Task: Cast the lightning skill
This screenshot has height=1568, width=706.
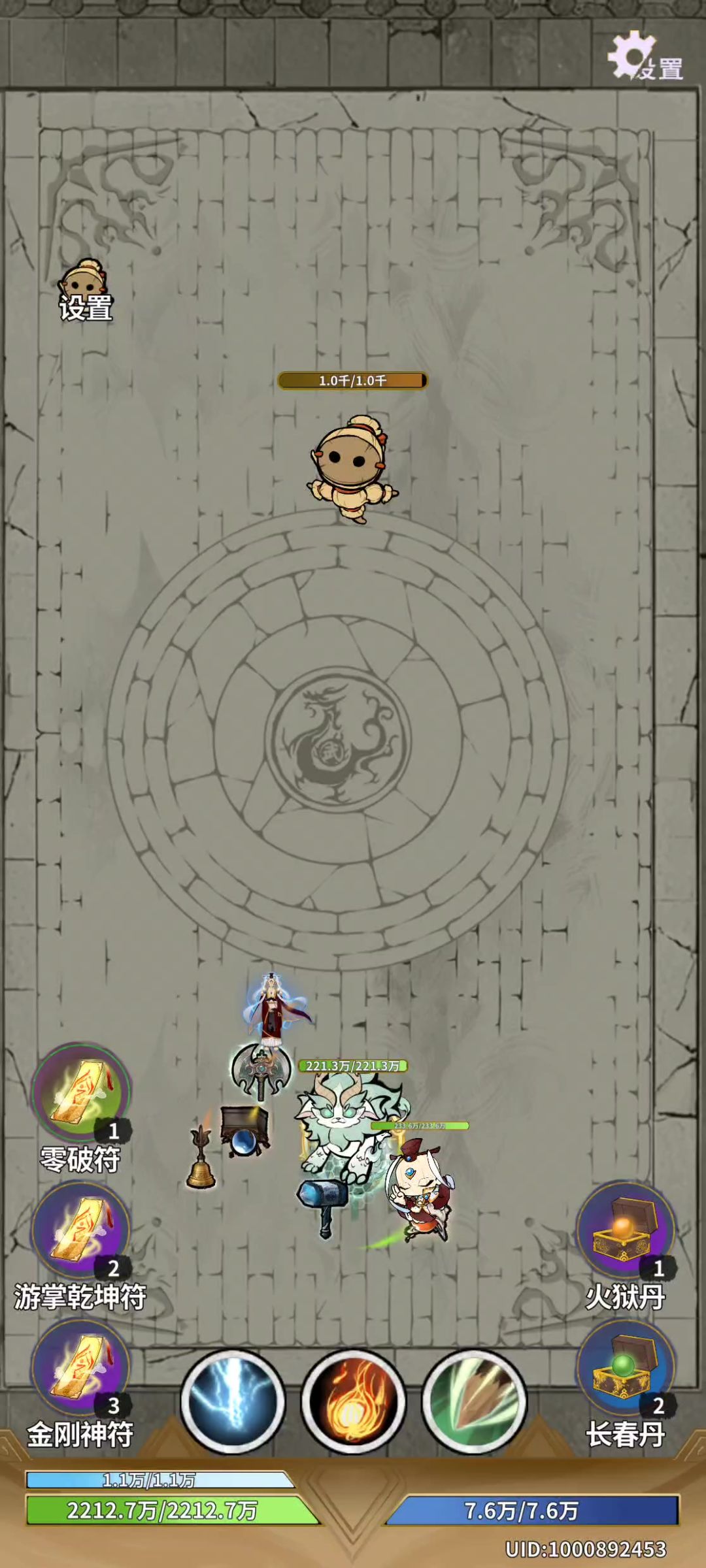Action: 233,1401
